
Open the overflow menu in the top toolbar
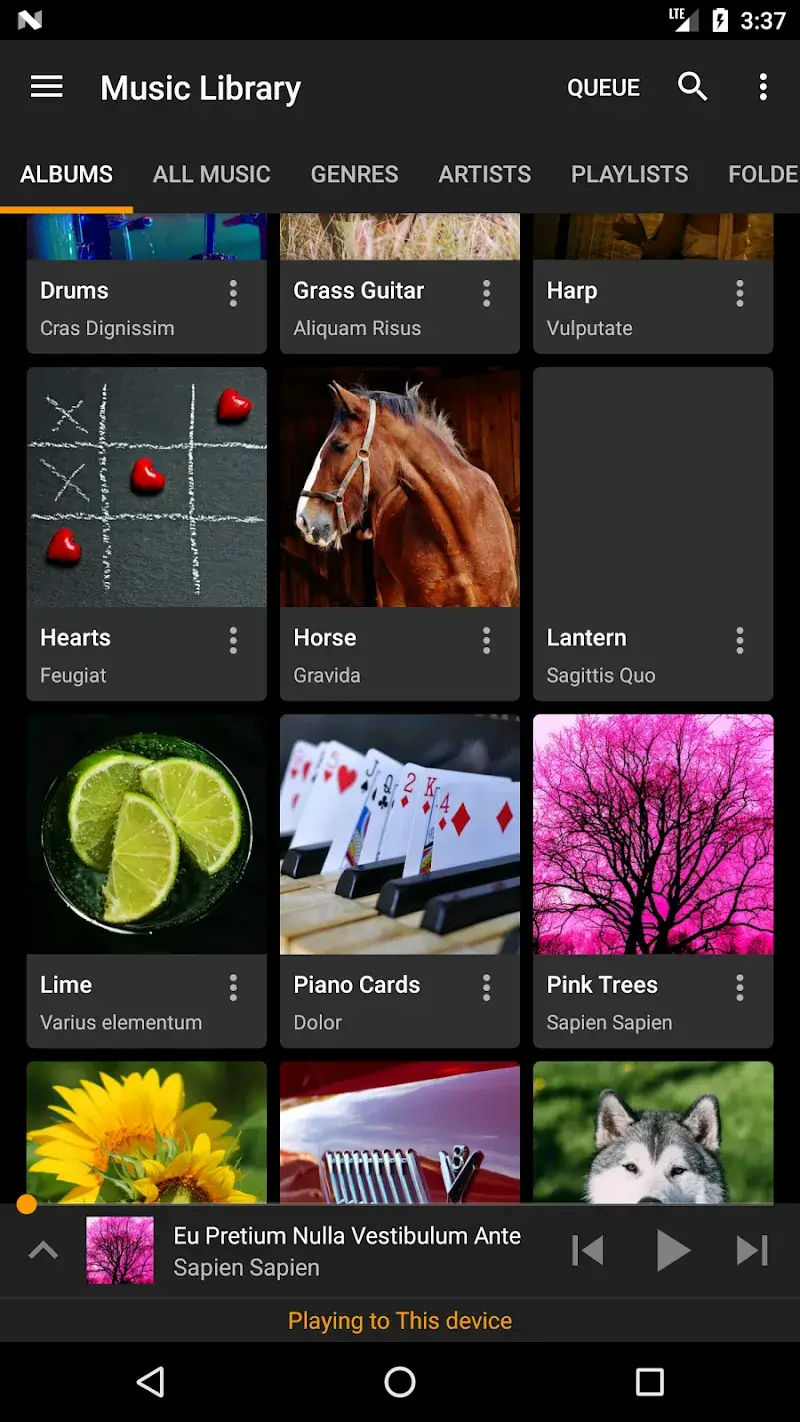(x=763, y=87)
